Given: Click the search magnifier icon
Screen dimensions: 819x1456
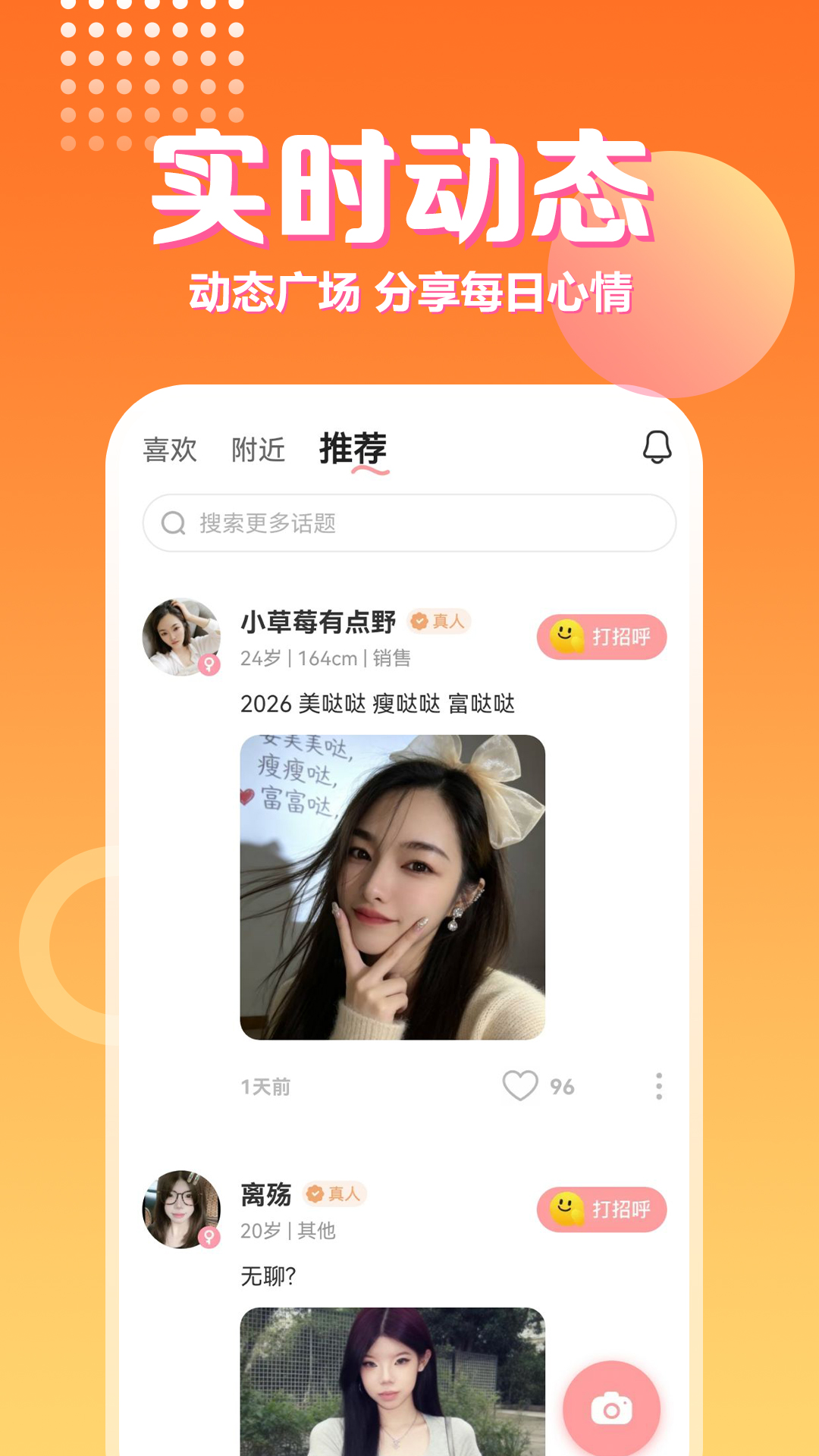Looking at the screenshot, I should point(175,522).
